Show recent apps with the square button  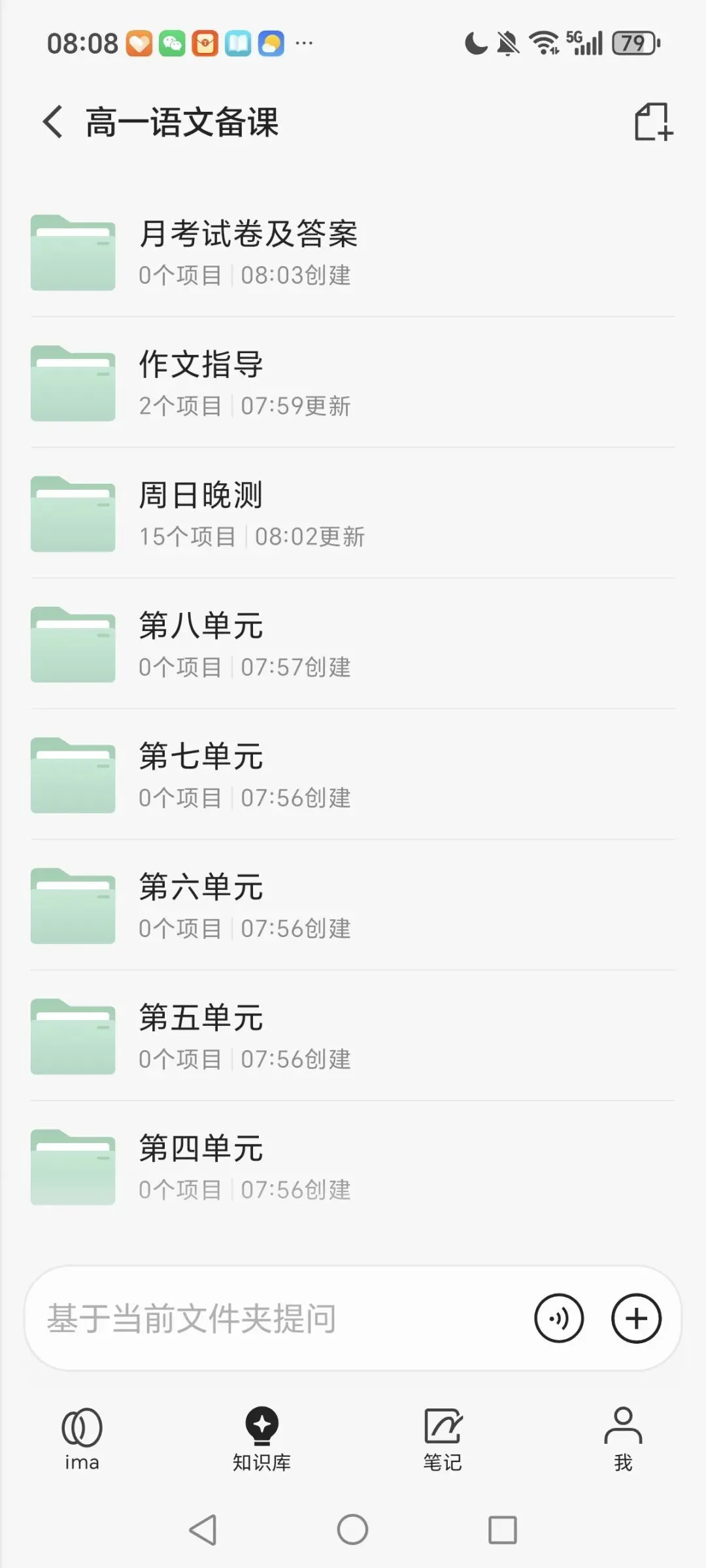(x=502, y=1529)
